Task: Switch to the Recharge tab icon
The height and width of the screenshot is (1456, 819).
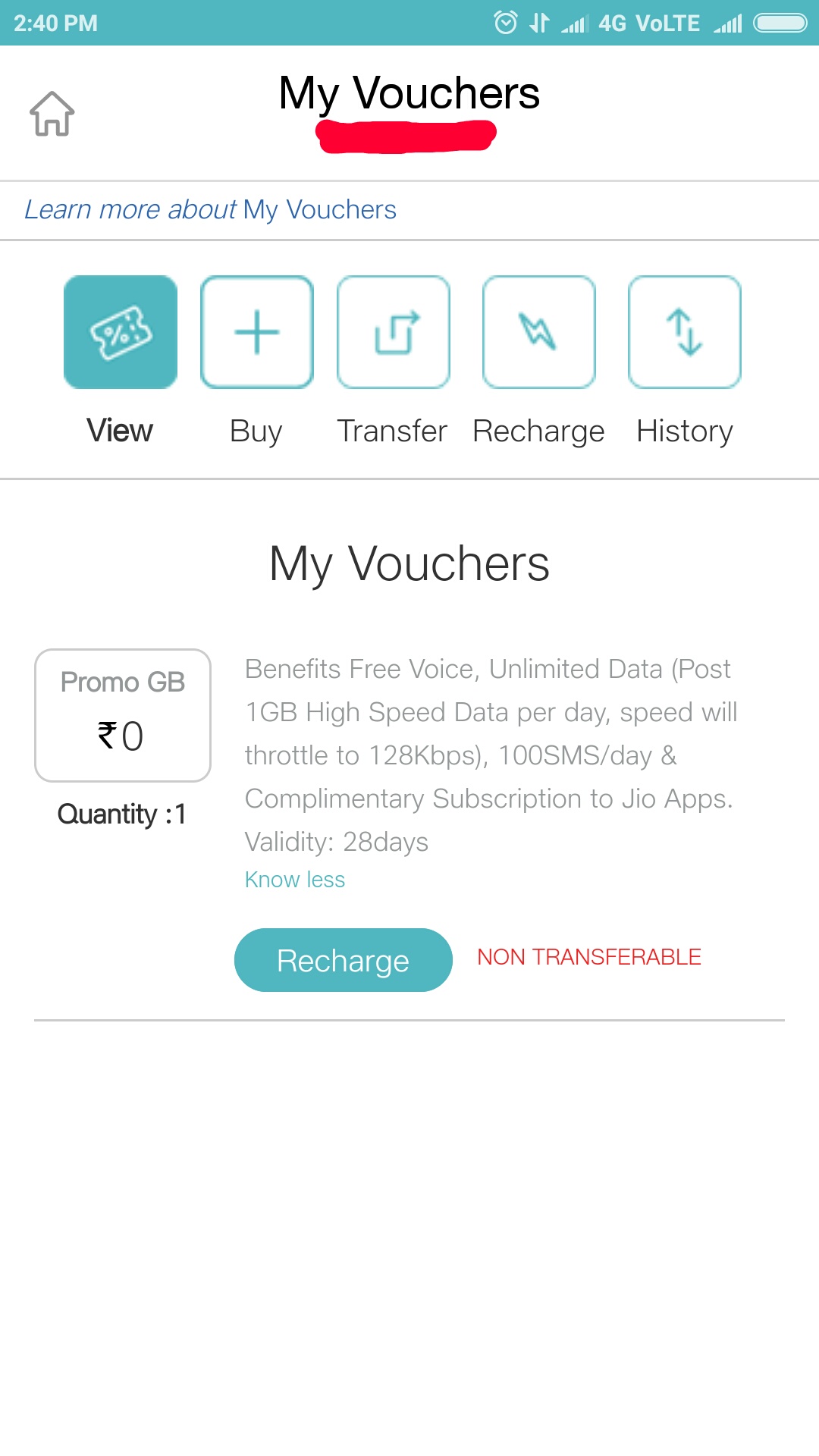Action: (539, 332)
